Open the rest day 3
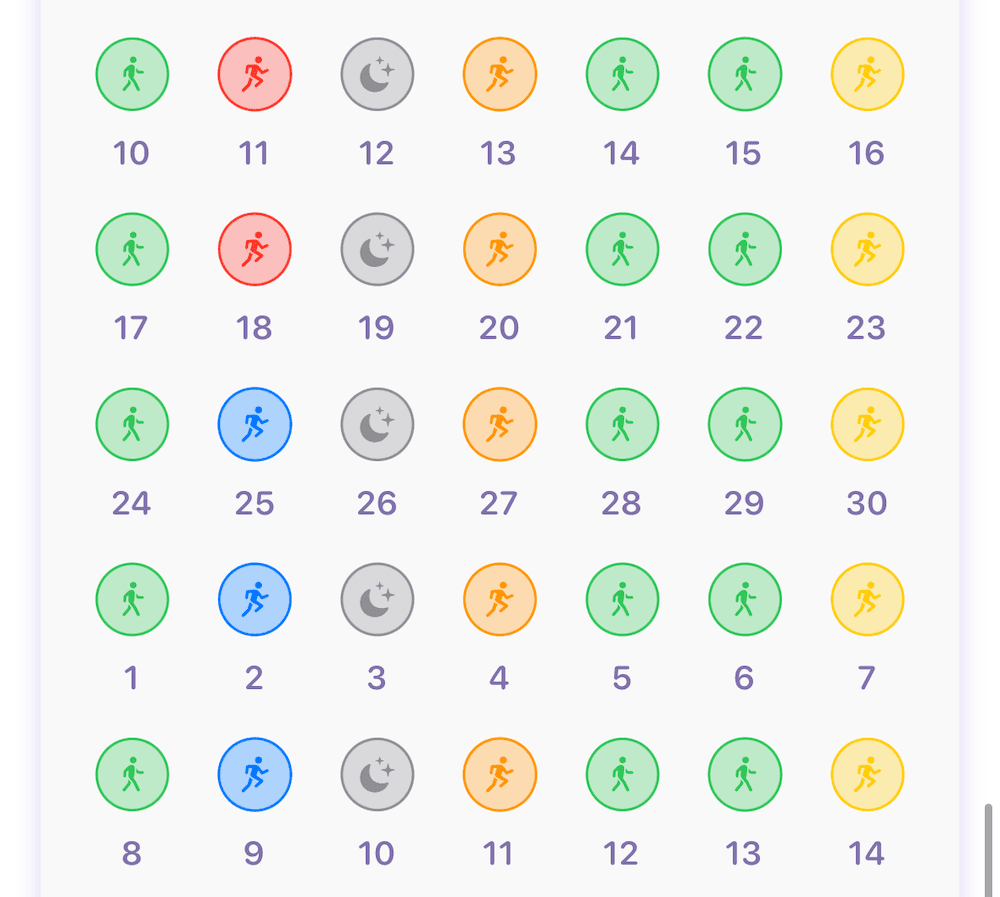This screenshot has height=897, width=1000. click(x=377, y=599)
